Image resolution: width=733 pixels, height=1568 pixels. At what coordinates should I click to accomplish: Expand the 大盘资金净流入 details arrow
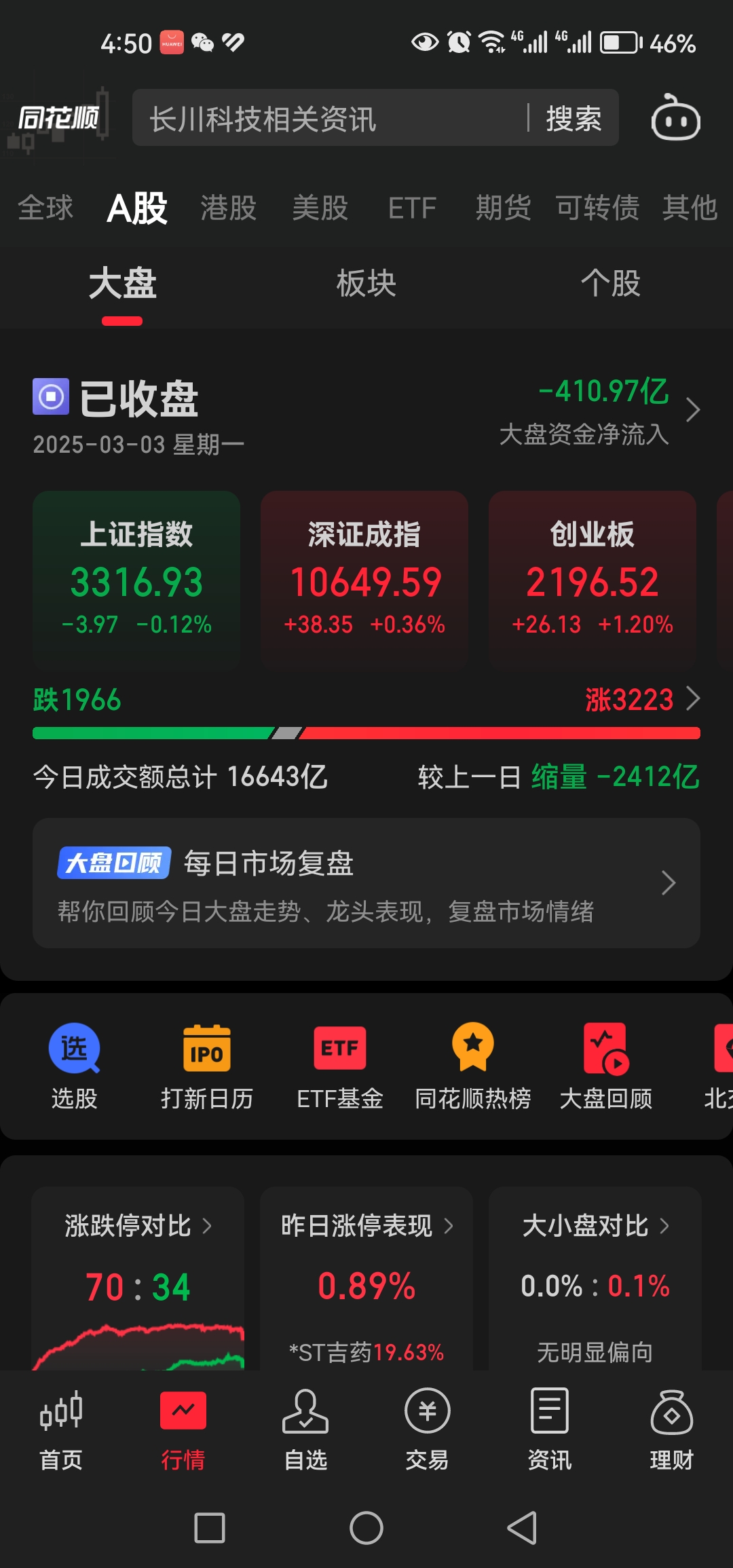click(x=692, y=410)
